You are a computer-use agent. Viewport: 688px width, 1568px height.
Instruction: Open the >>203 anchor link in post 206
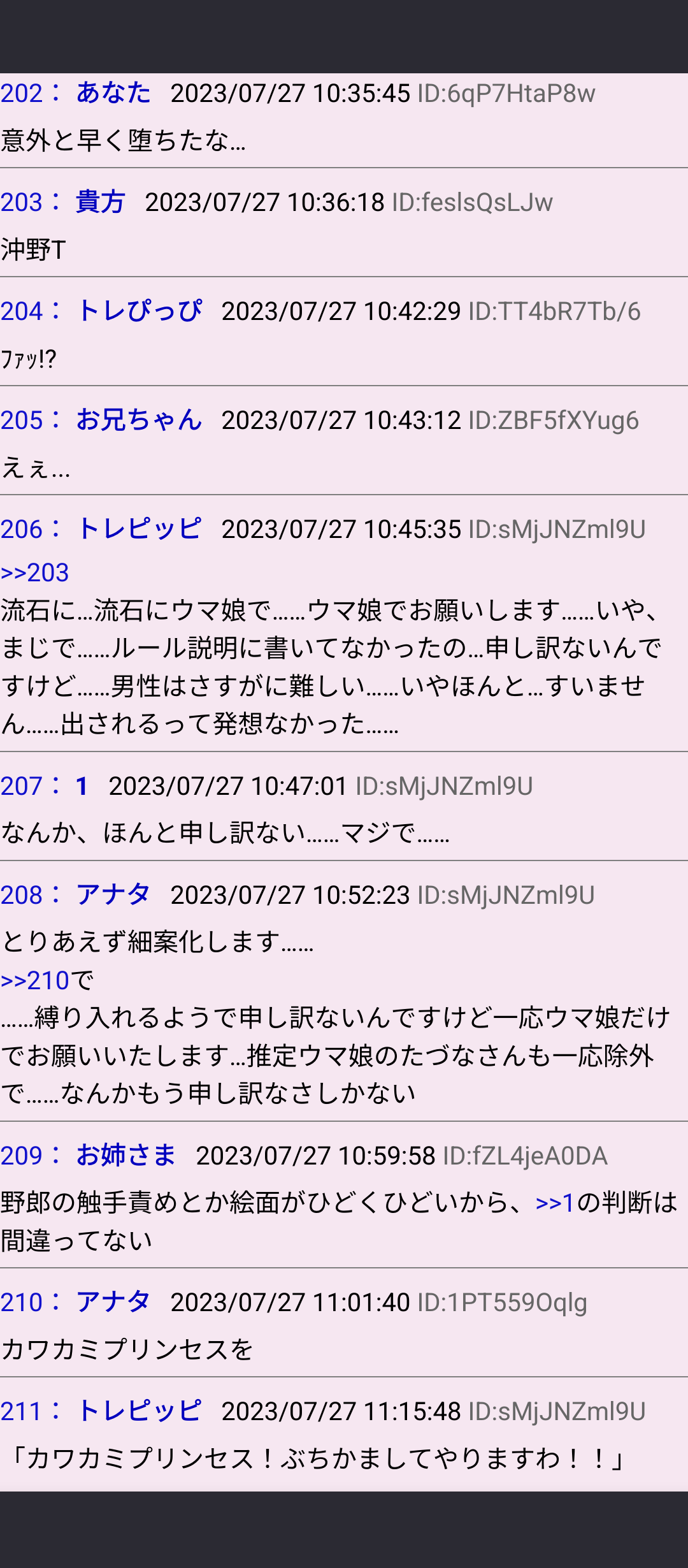(35, 572)
